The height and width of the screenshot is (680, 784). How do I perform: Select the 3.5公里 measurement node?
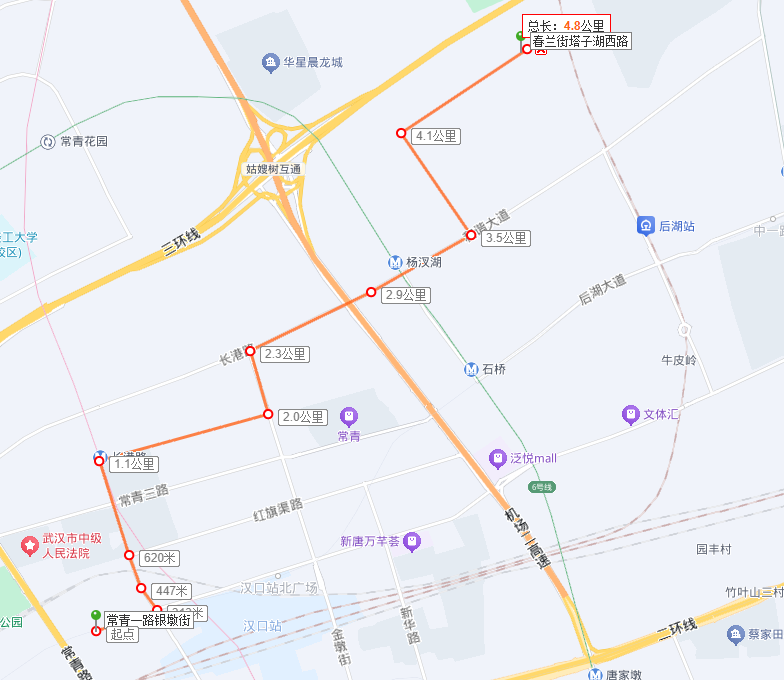click(469, 235)
